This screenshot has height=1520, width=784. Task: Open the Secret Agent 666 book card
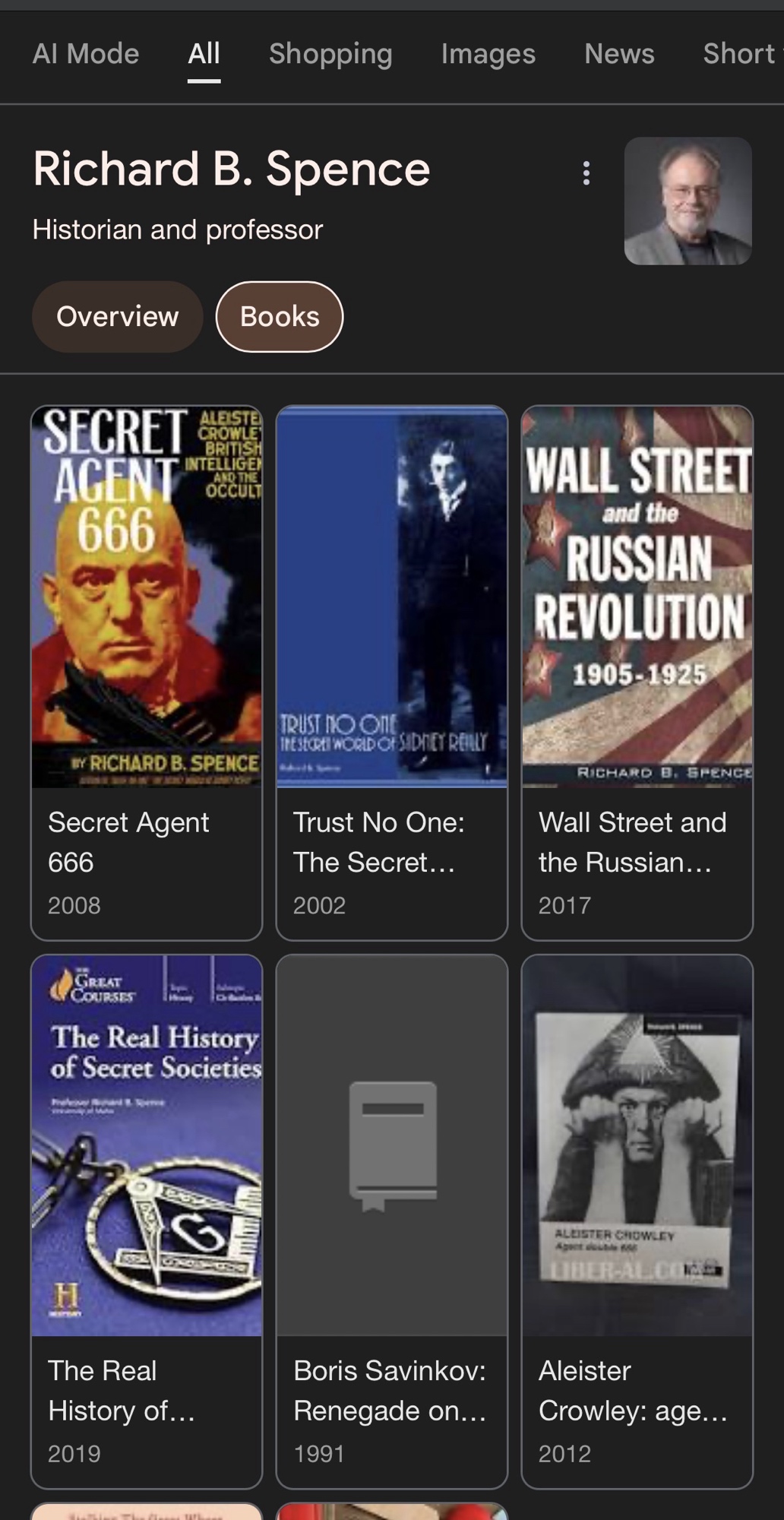(147, 673)
